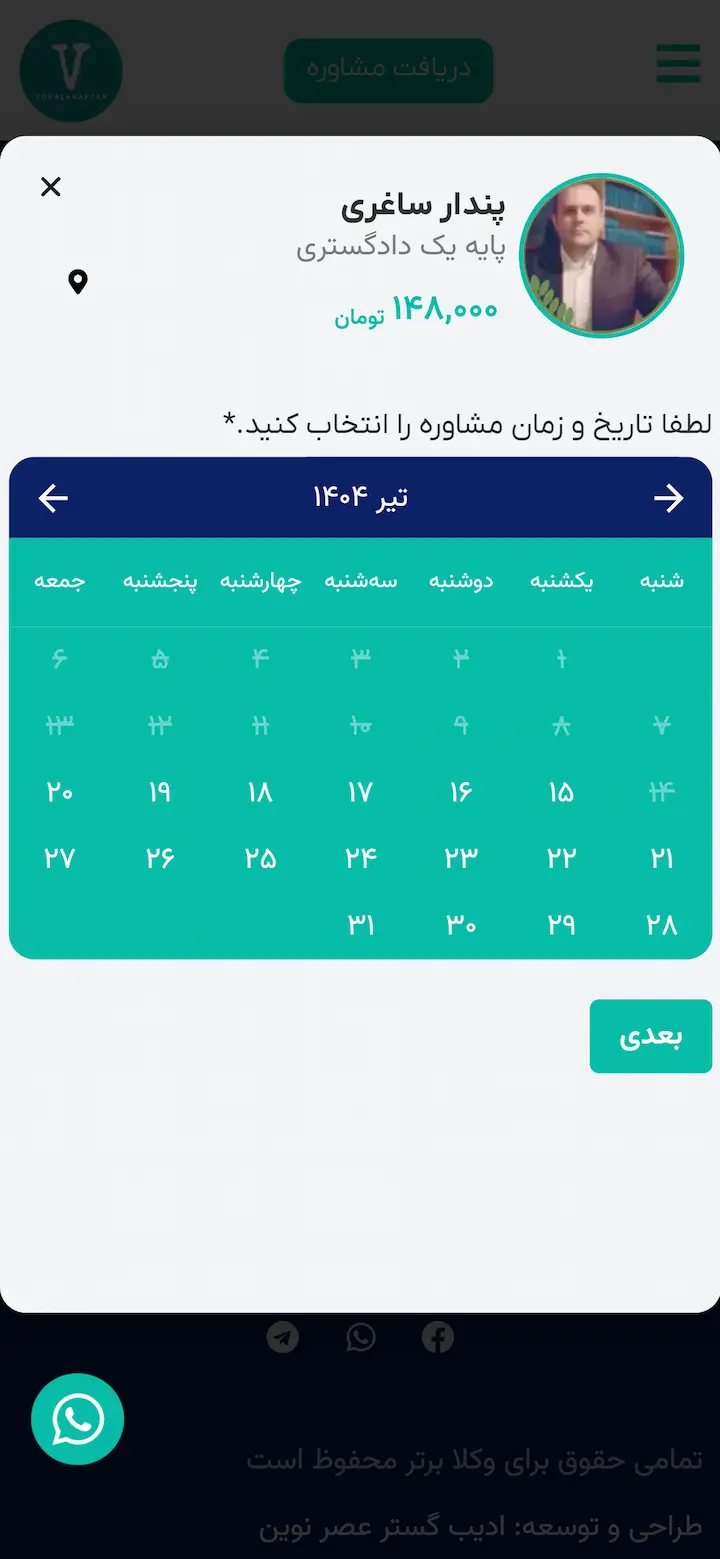Tap the بعدی button
The image size is (720, 1559).
click(651, 1036)
